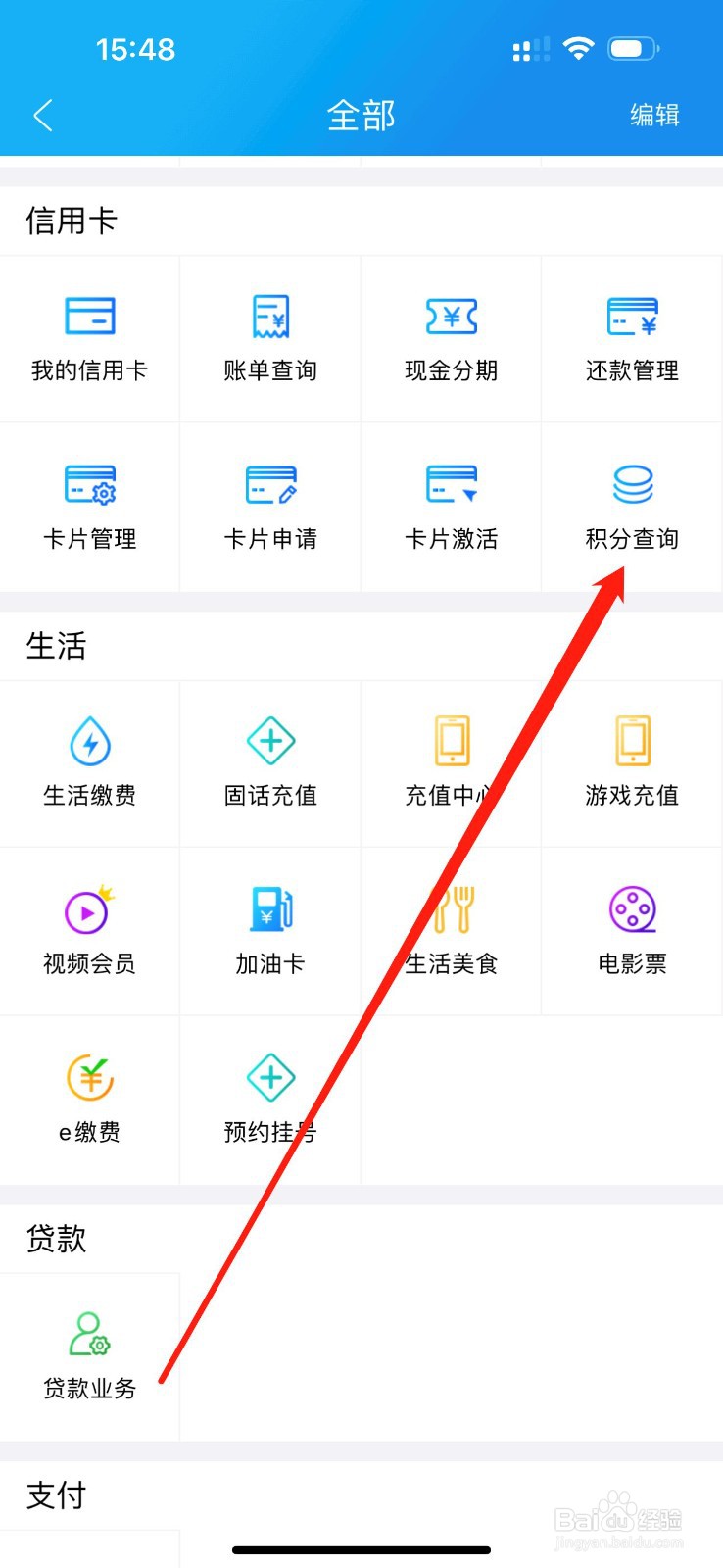723x1568 pixels.
Task: Select 卡片申请 card application icon
Action: [270, 506]
